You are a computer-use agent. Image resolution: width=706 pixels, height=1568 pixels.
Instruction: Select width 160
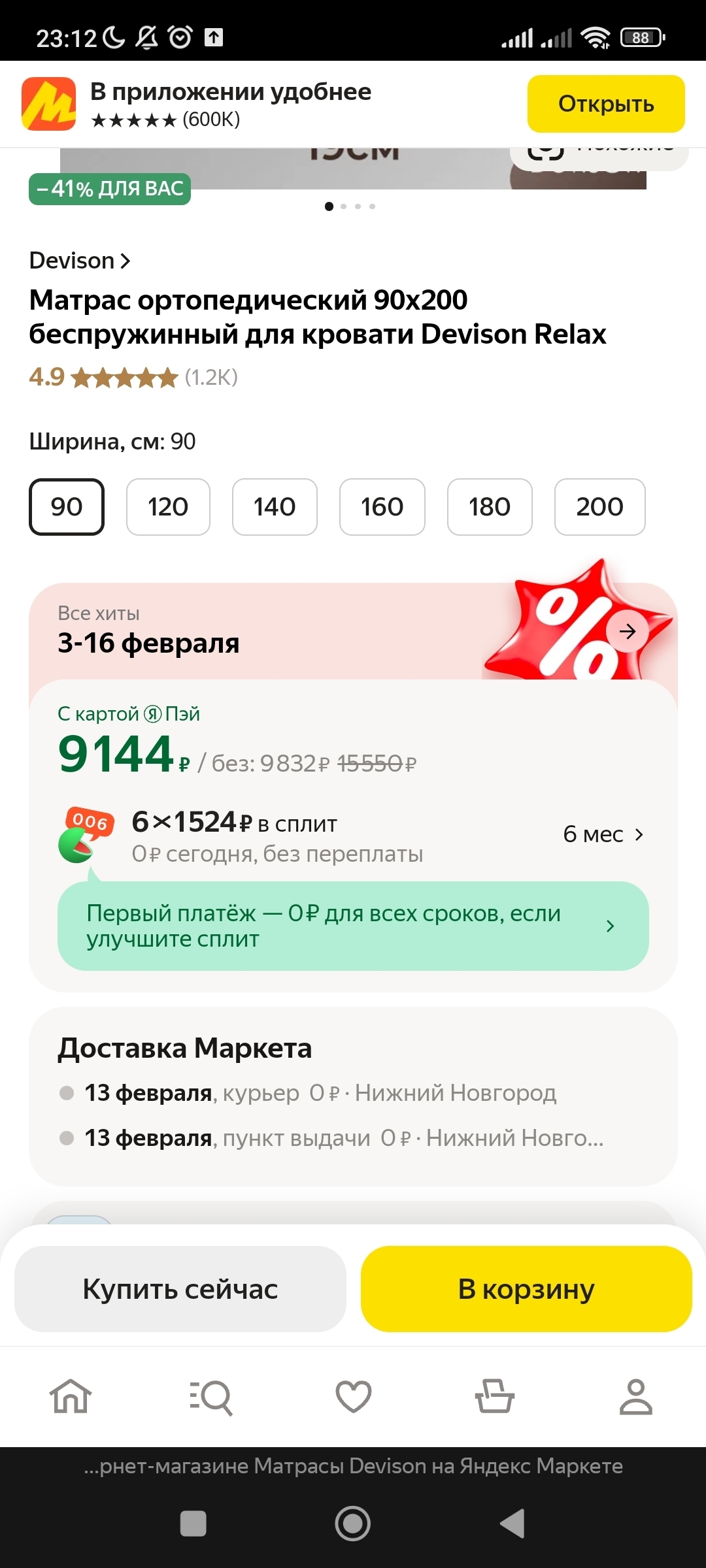coord(382,507)
